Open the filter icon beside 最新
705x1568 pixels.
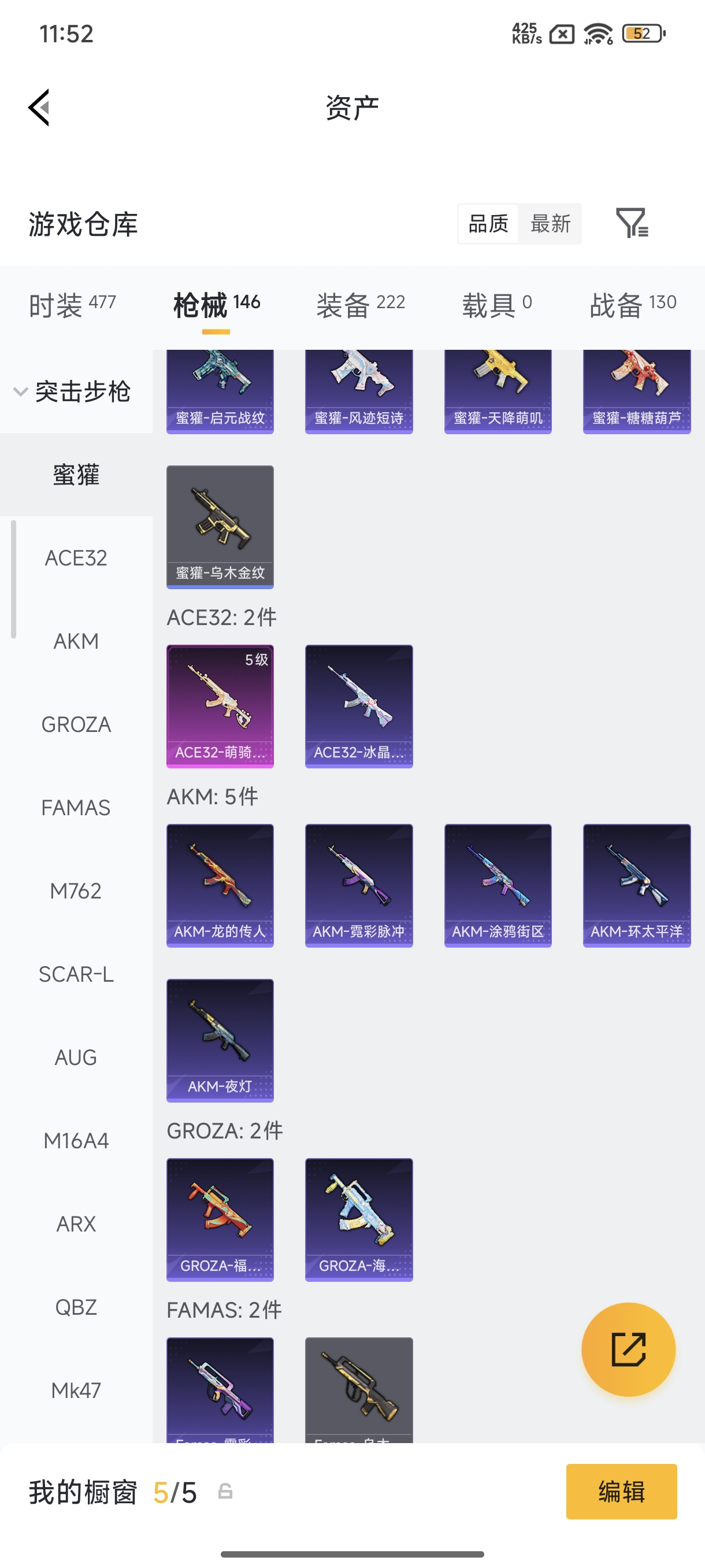(632, 223)
